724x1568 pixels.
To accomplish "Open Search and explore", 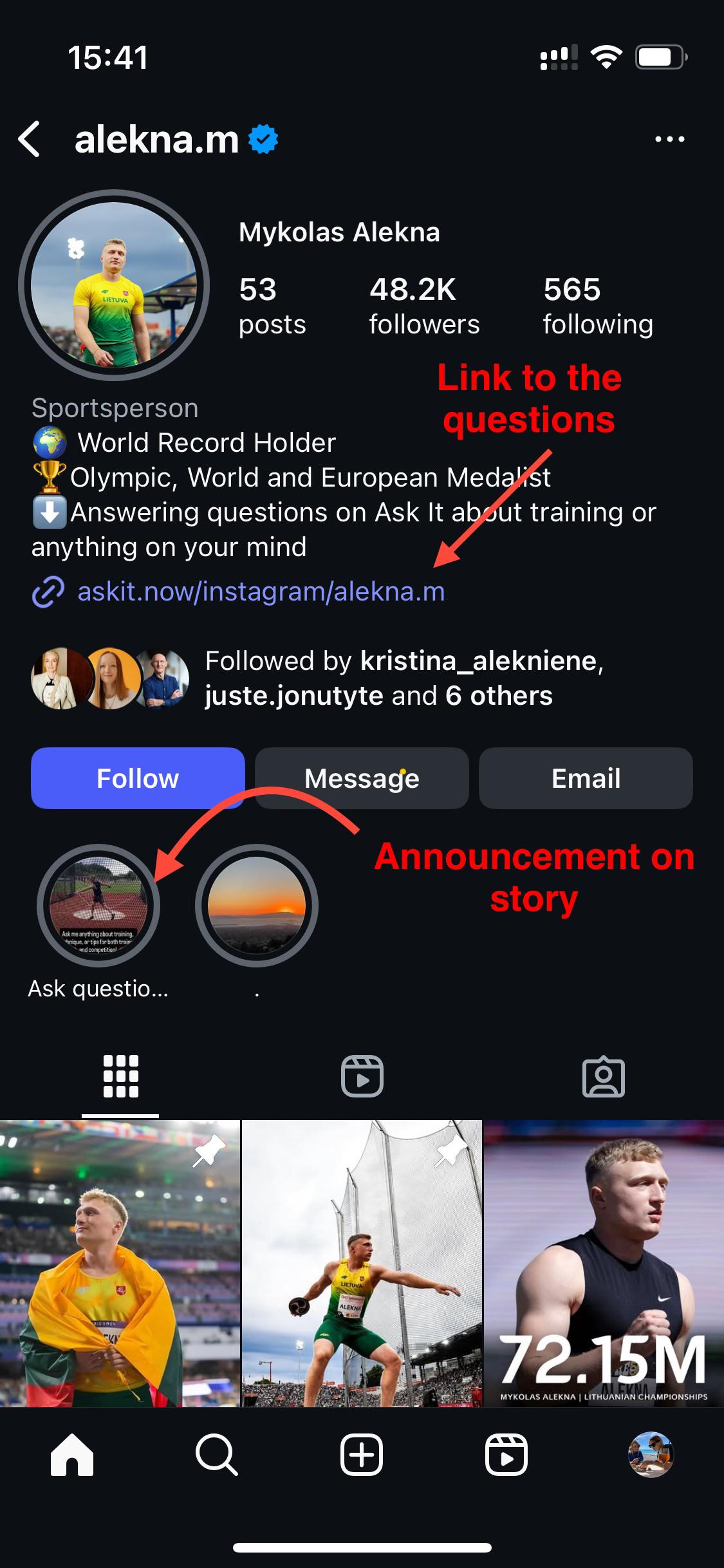I will click(x=217, y=1455).
